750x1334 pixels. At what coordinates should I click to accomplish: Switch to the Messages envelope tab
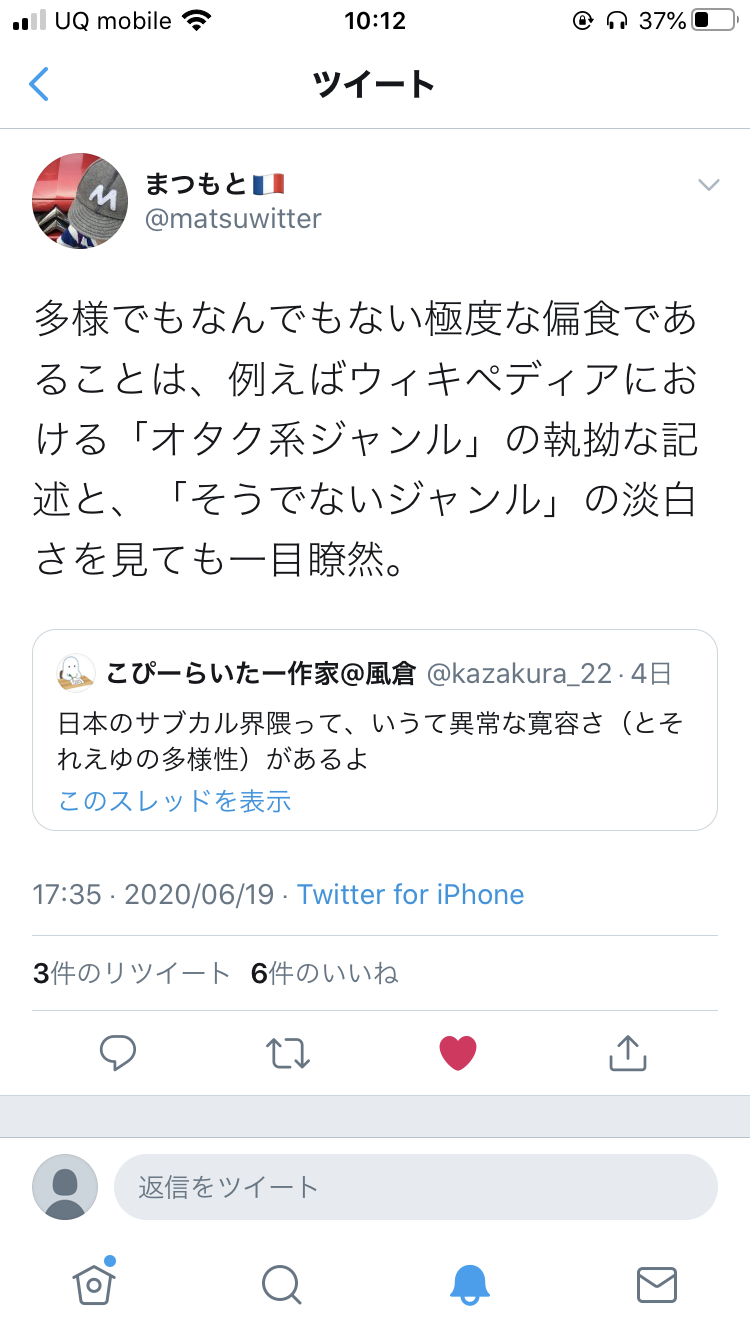click(x=657, y=1283)
